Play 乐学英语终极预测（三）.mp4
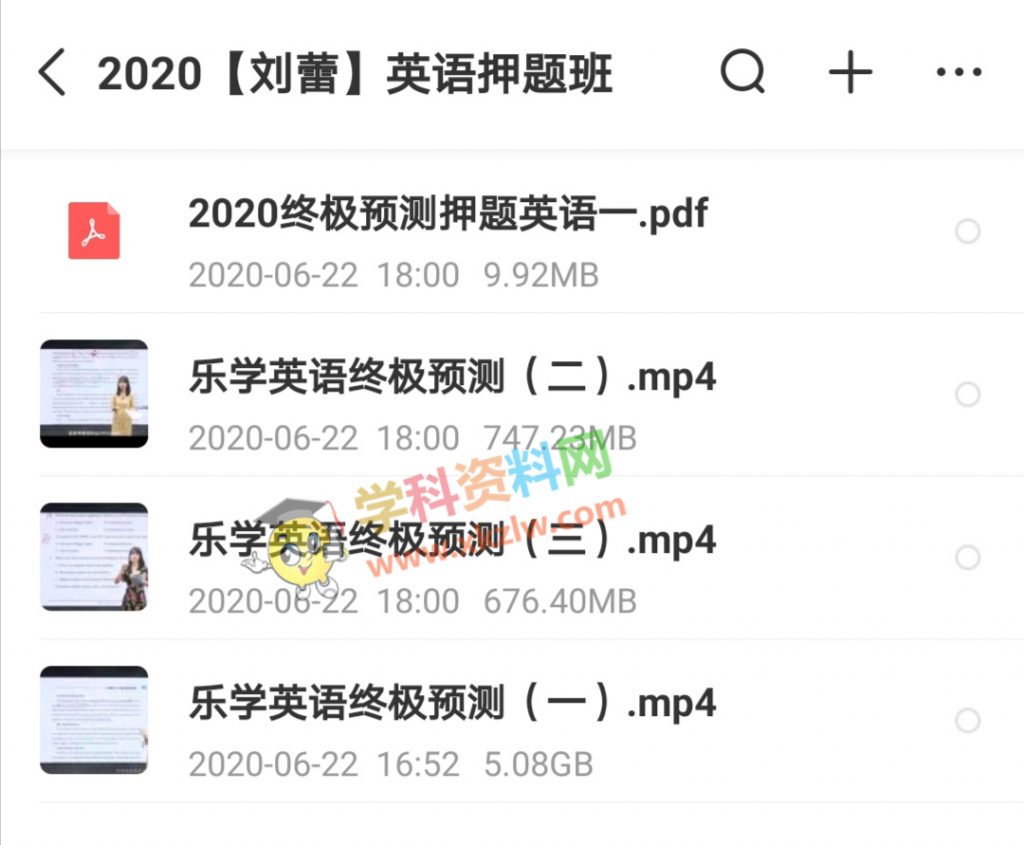 click(x=452, y=540)
